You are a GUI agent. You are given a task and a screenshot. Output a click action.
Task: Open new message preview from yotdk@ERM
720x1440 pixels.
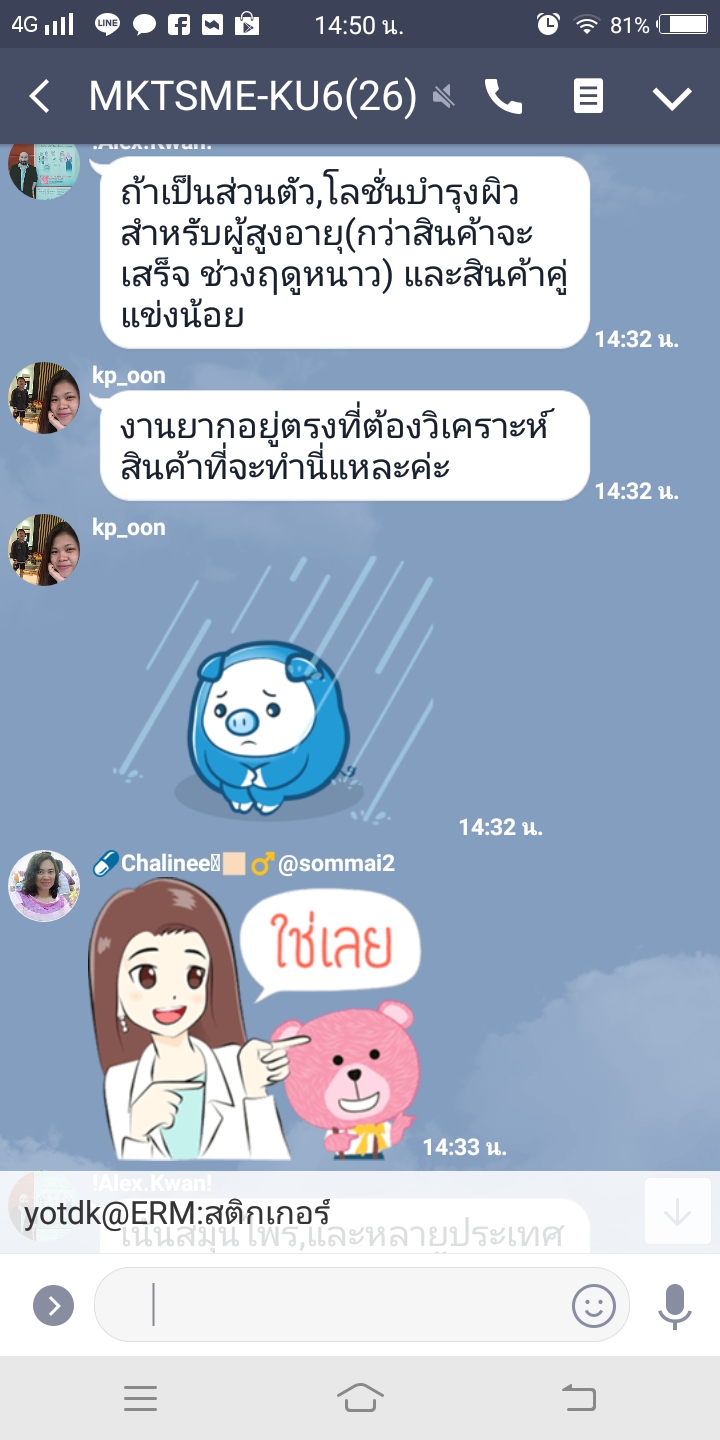tap(300, 1212)
